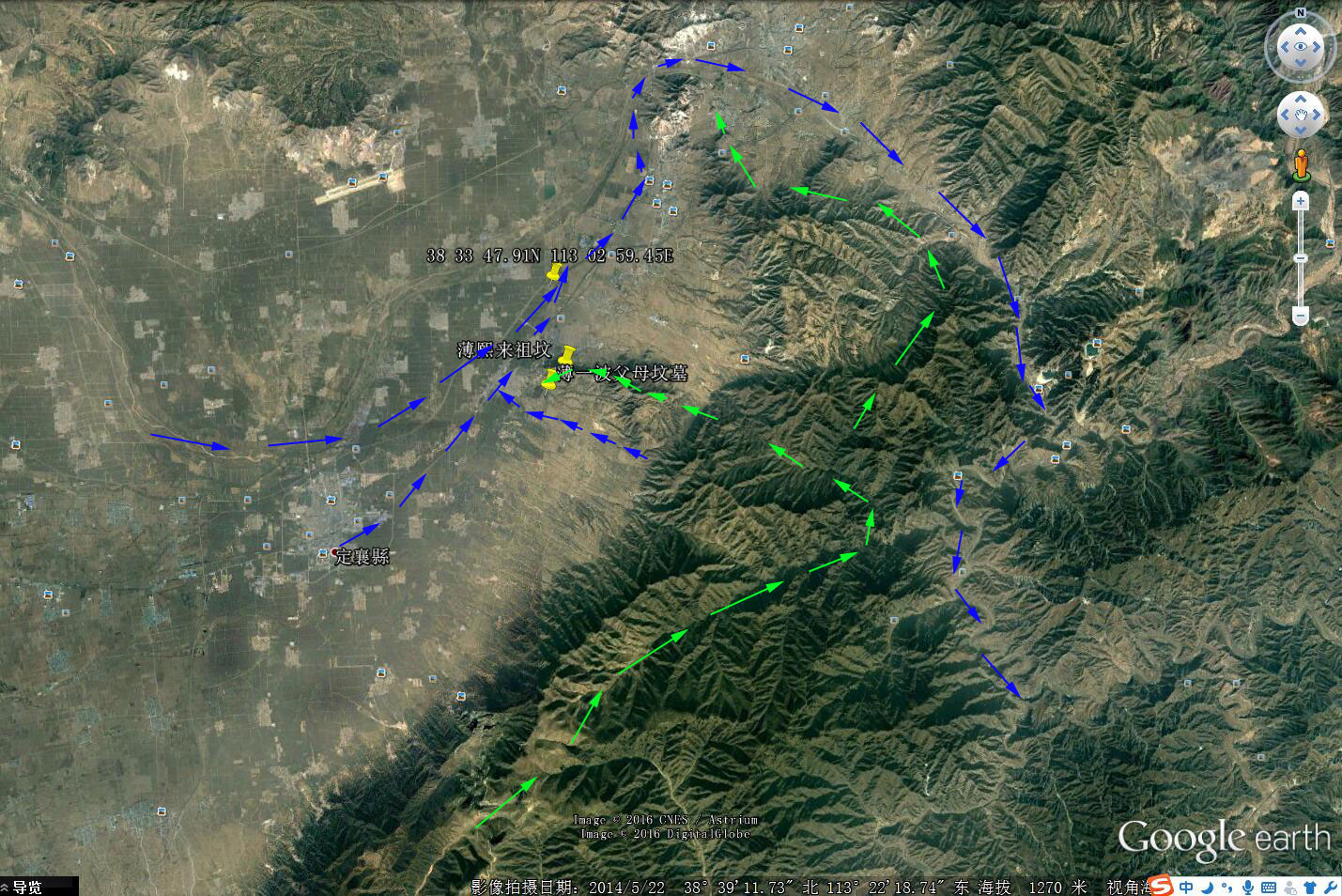This screenshot has height=896, width=1342.
Task: Open the yellow pin placemark 薄熙来祖坟
Action: 566,355
